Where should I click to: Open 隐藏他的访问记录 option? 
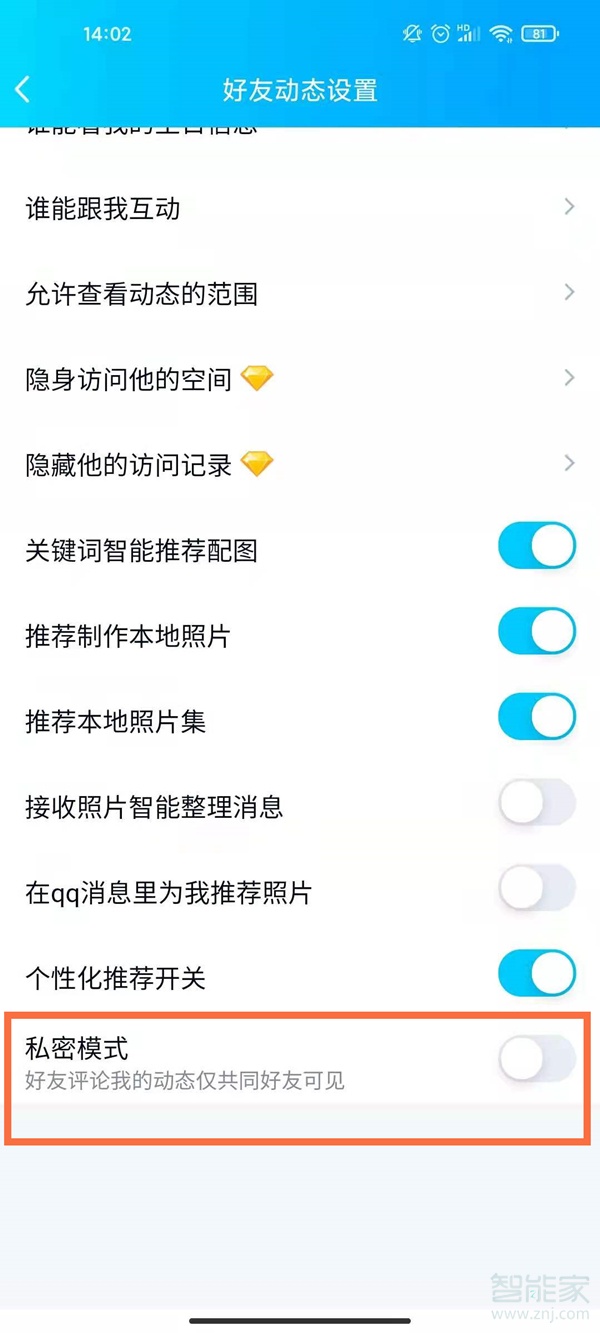[x=300, y=464]
